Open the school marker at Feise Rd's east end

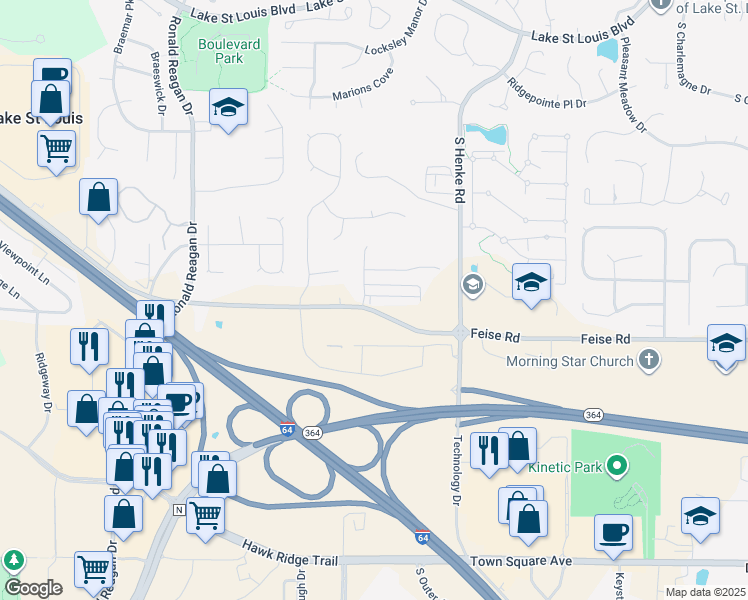[x=726, y=342]
